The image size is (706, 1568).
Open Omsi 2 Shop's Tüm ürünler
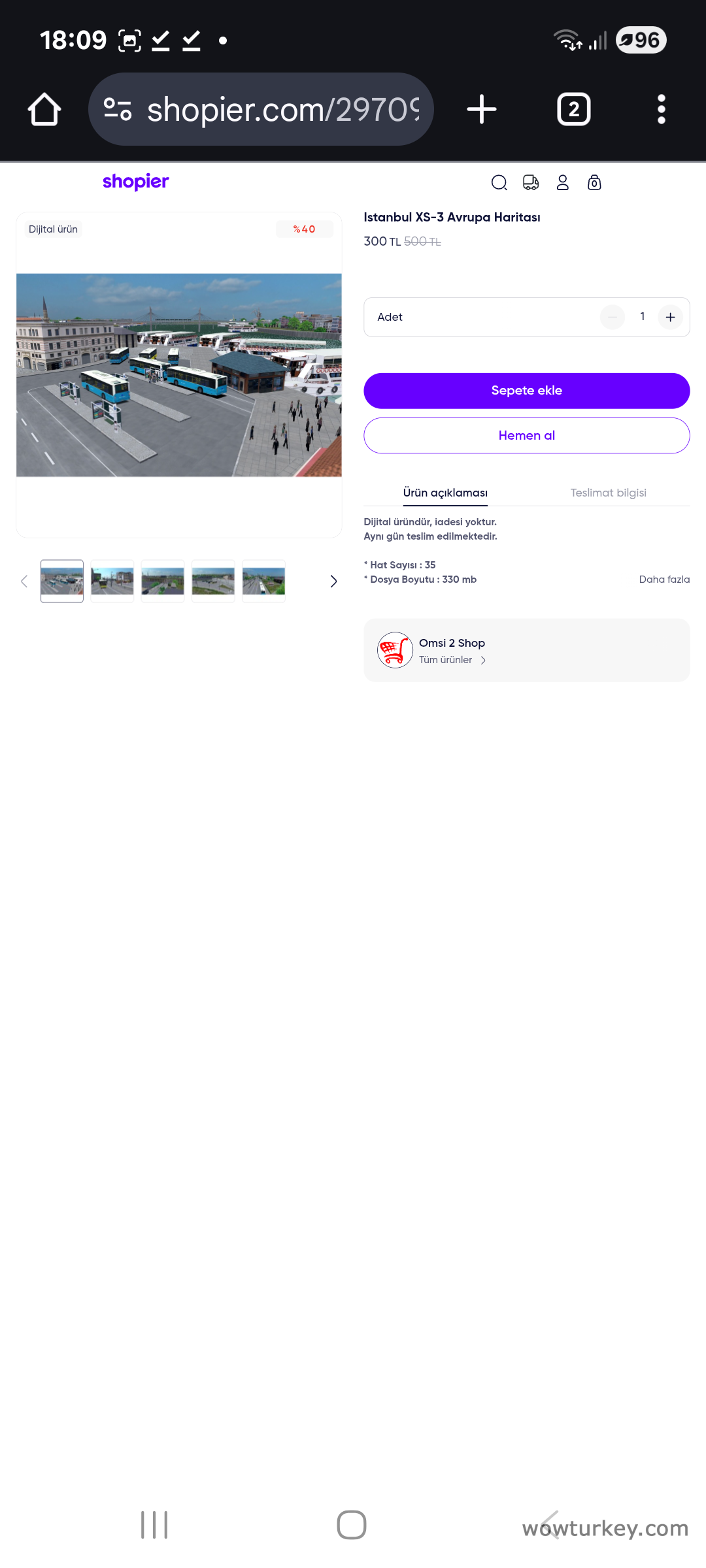[x=452, y=660]
